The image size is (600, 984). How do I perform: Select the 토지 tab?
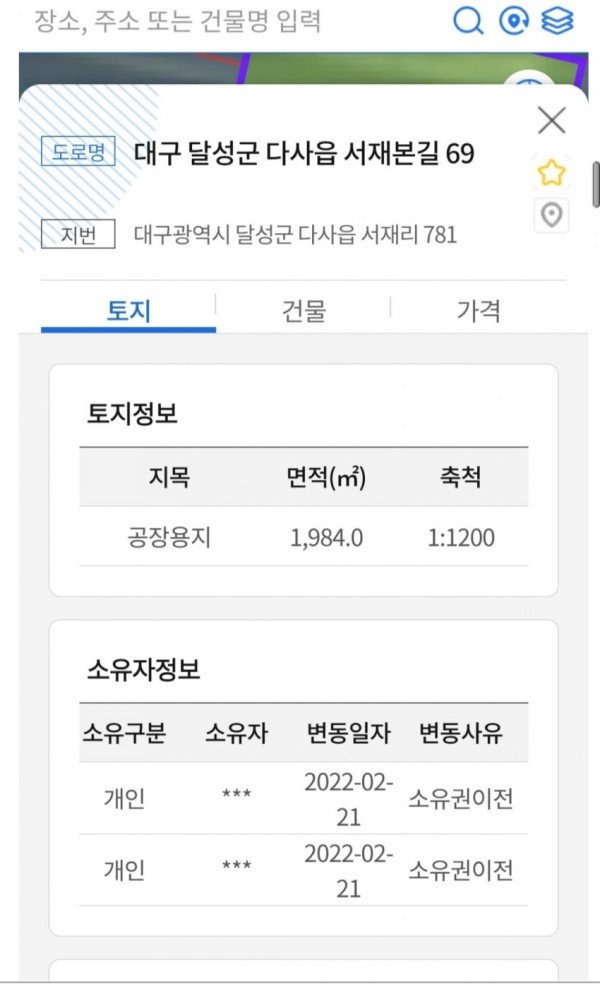tap(128, 311)
